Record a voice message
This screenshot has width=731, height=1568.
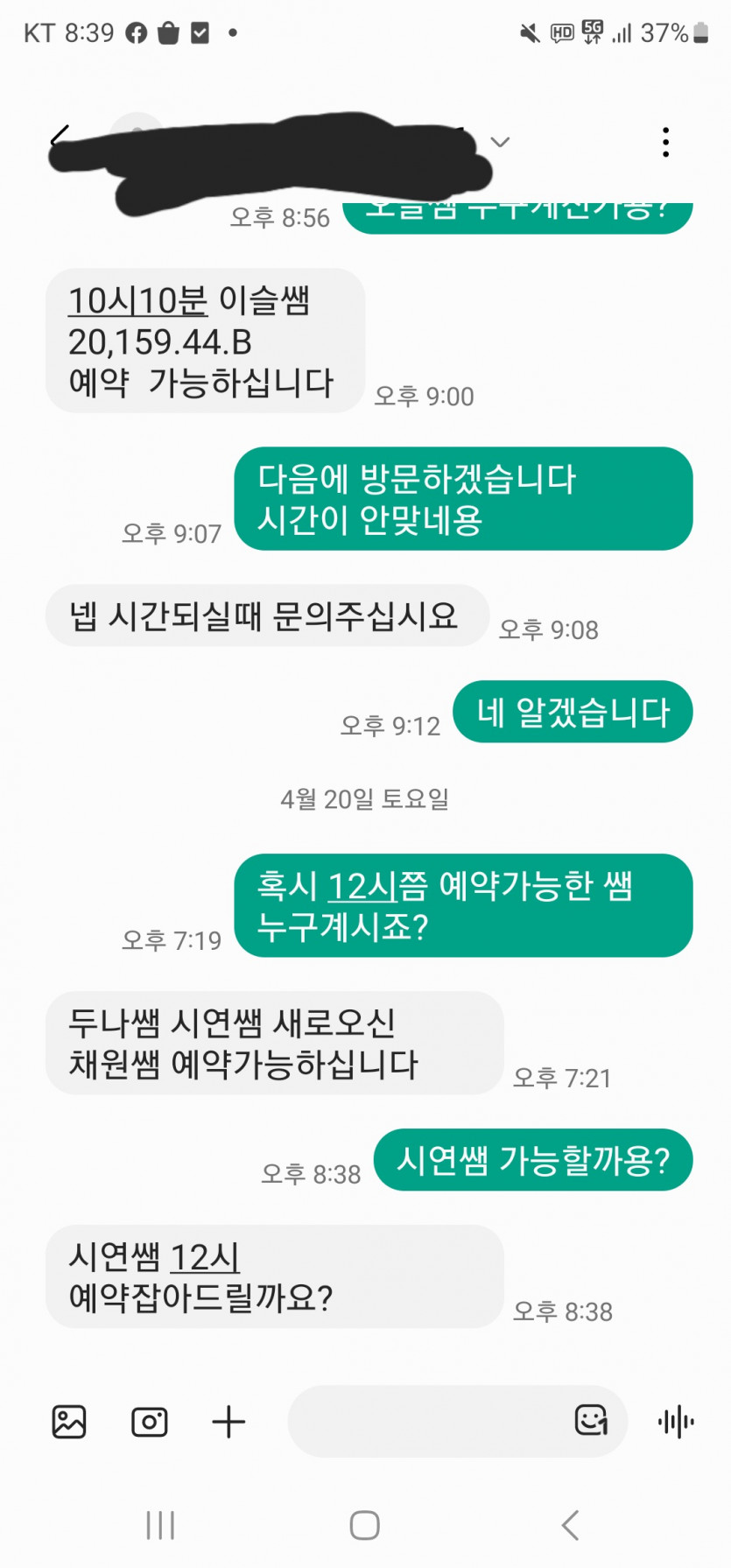click(676, 1421)
